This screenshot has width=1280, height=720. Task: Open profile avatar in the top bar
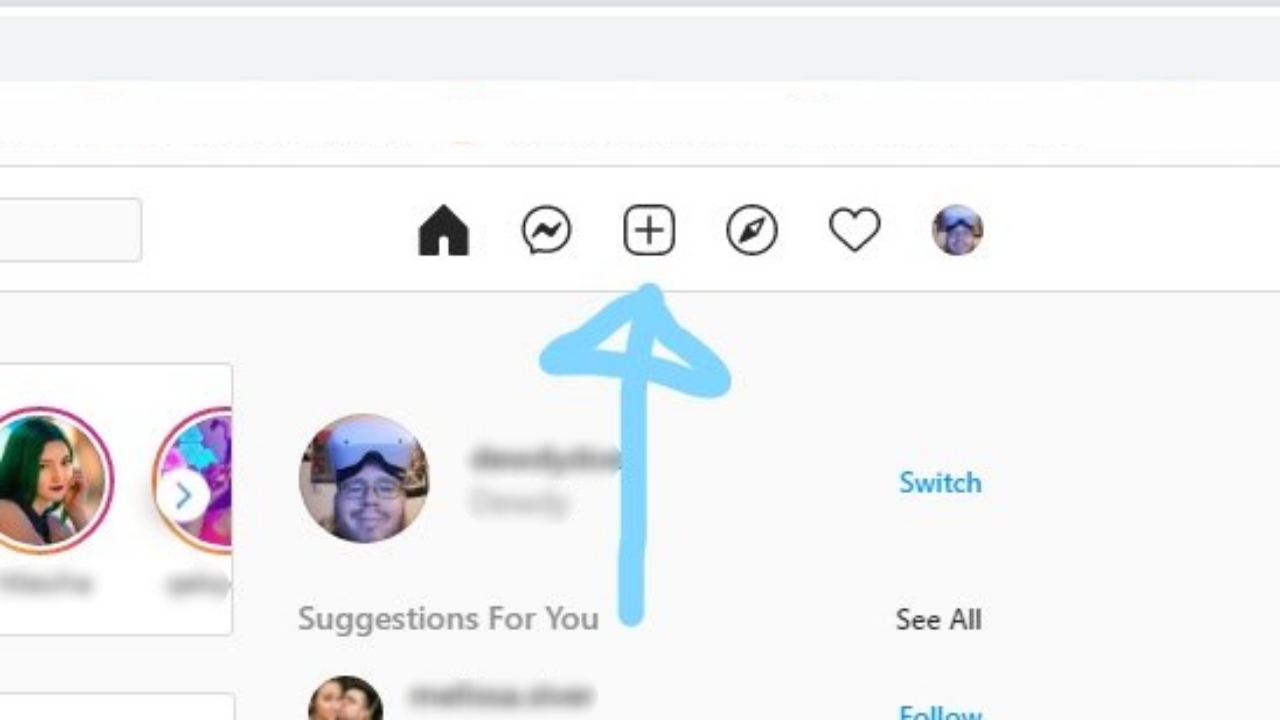[957, 231]
